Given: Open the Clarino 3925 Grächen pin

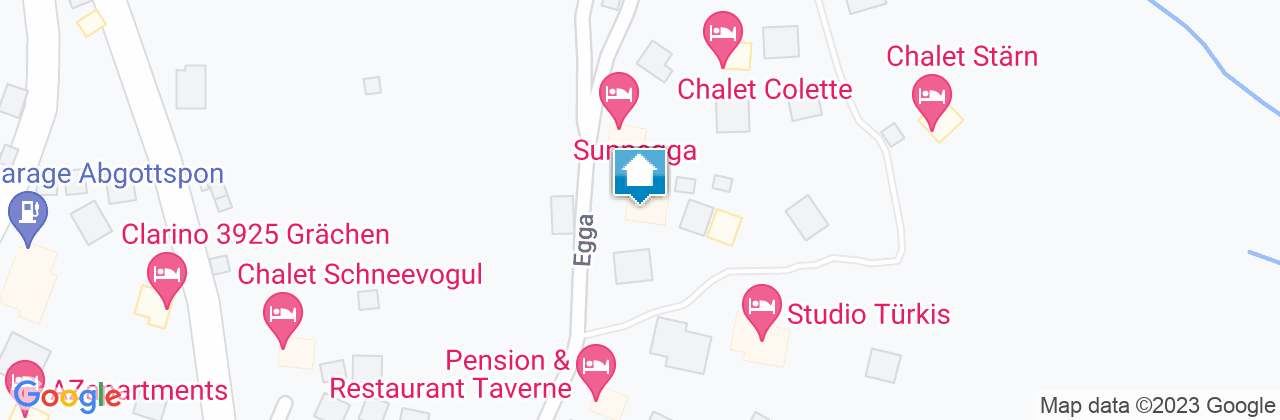Looking at the screenshot, I should point(166,273).
